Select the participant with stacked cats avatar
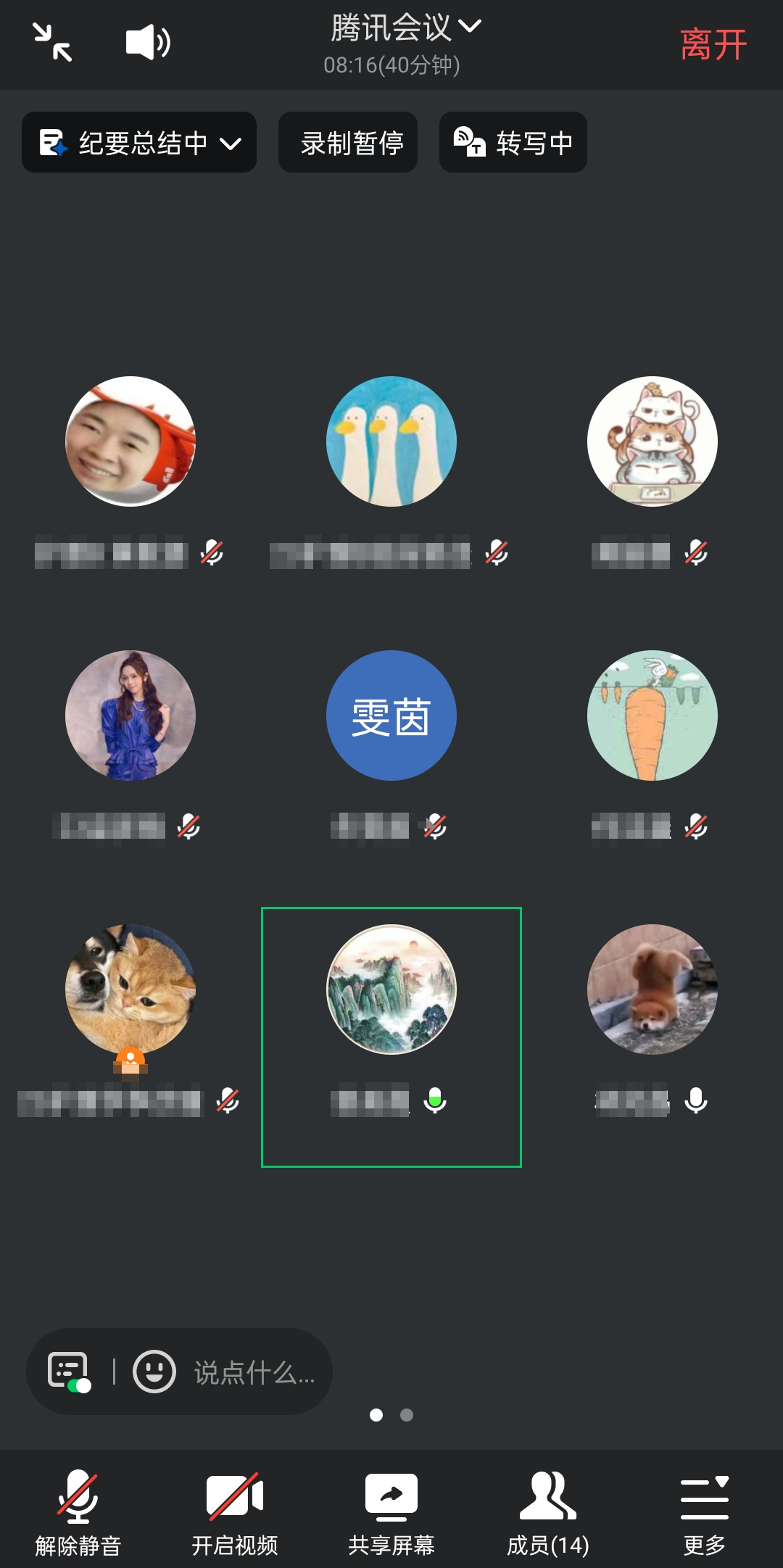 (x=652, y=441)
